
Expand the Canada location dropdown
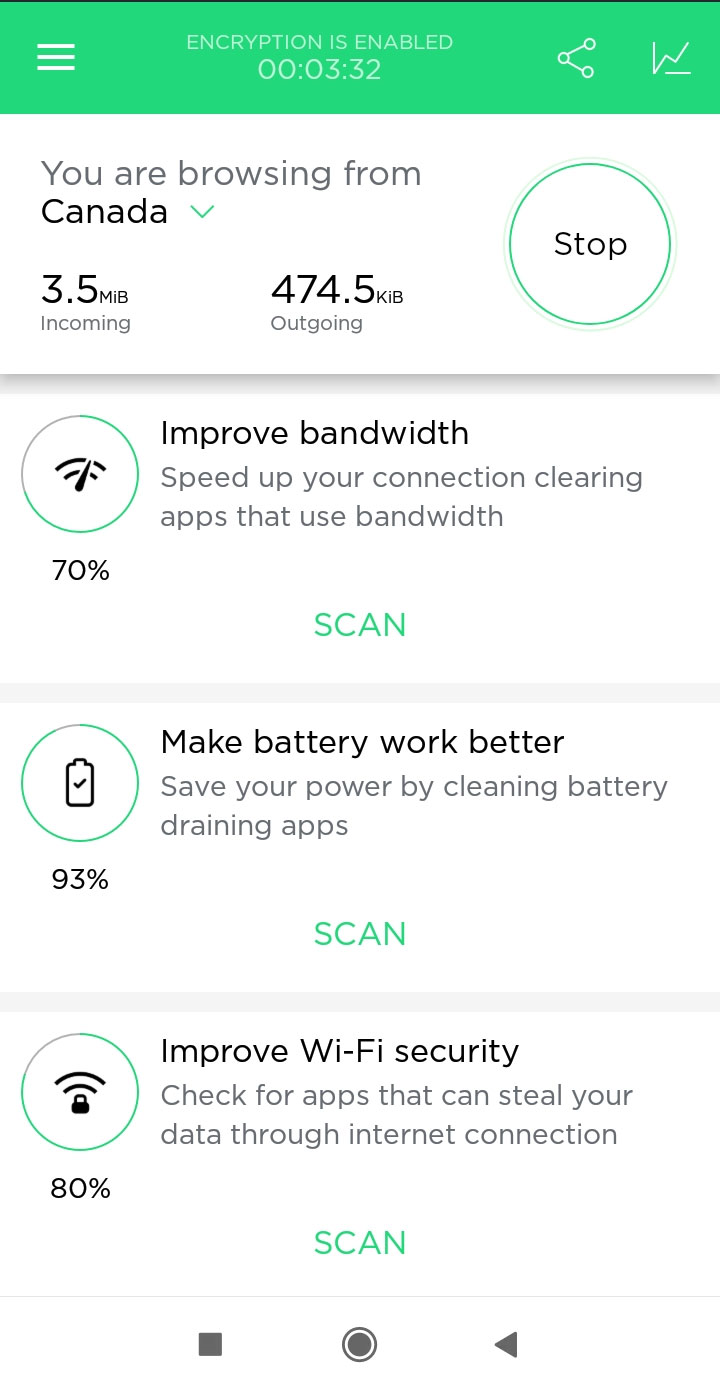[x=202, y=212]
